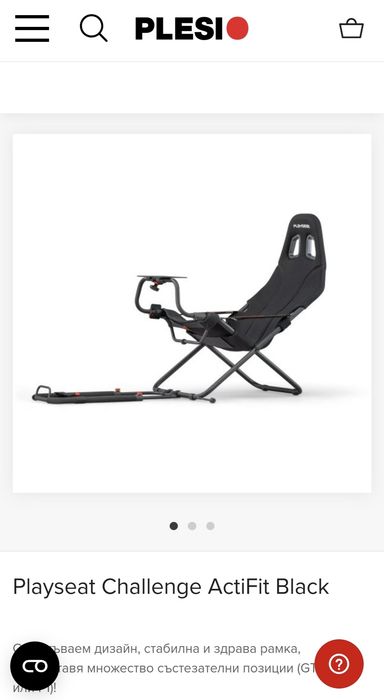Open the Playseat Challenge product image
This screenshot has width=384, height=700.
(192, 313)
